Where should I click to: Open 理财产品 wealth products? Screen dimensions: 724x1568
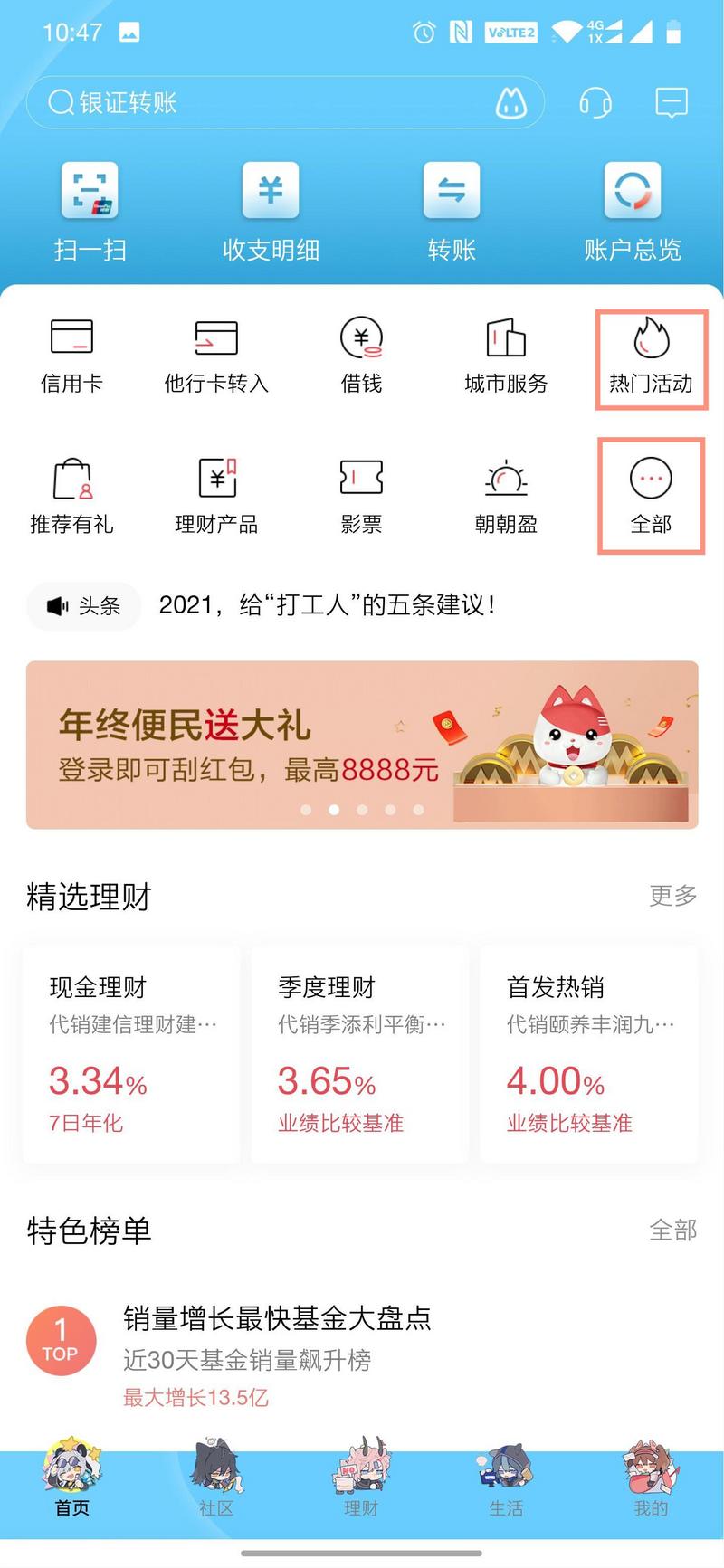pyautogui.click(x=216, y=495)
